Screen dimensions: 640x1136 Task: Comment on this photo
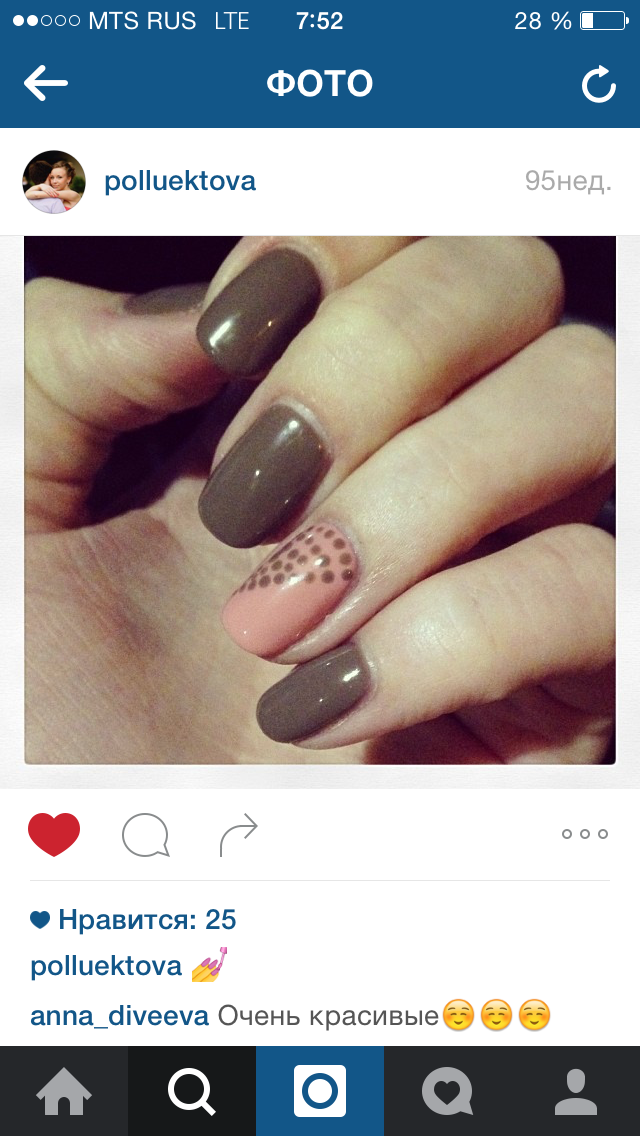pyautogui.click(x=145, y=835)
